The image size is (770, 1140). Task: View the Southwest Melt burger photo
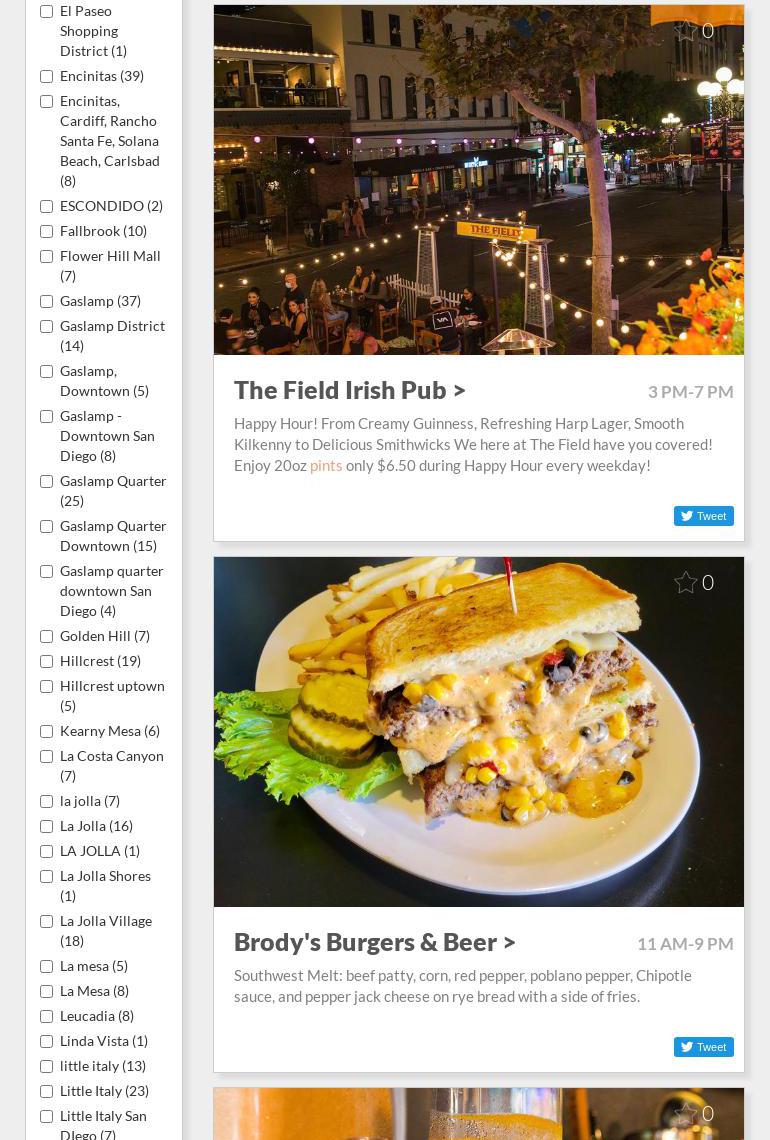pyautogui.click(x=478, y=732)
